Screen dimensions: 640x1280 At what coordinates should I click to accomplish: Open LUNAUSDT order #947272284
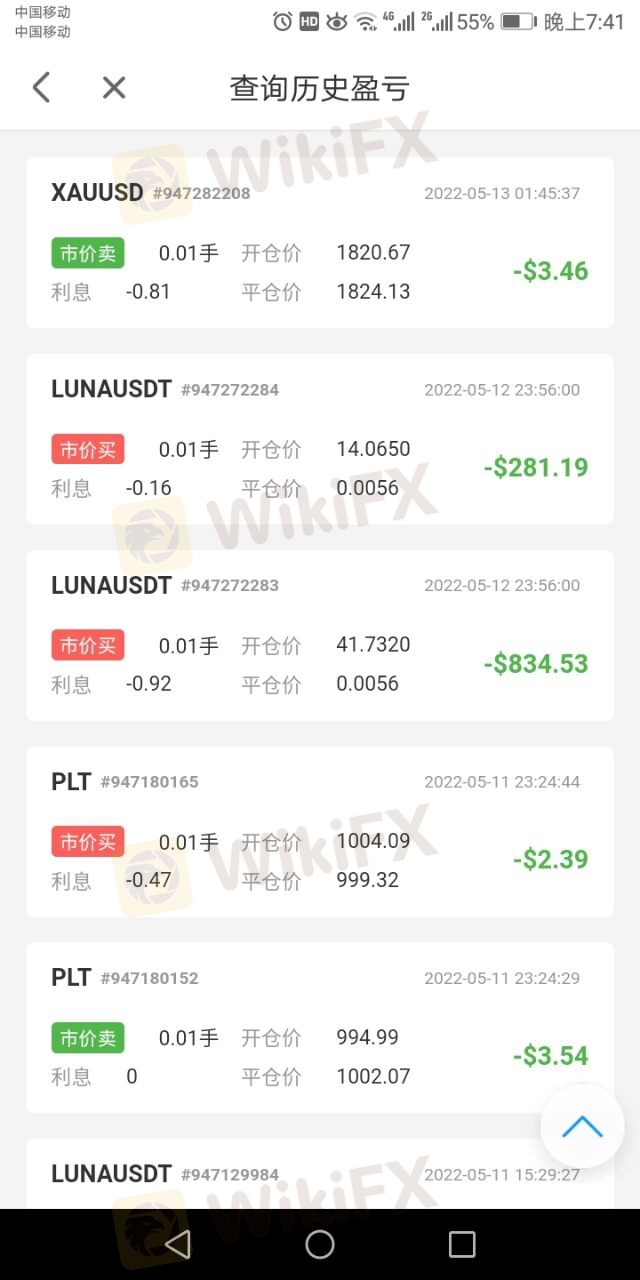[320, 438]
